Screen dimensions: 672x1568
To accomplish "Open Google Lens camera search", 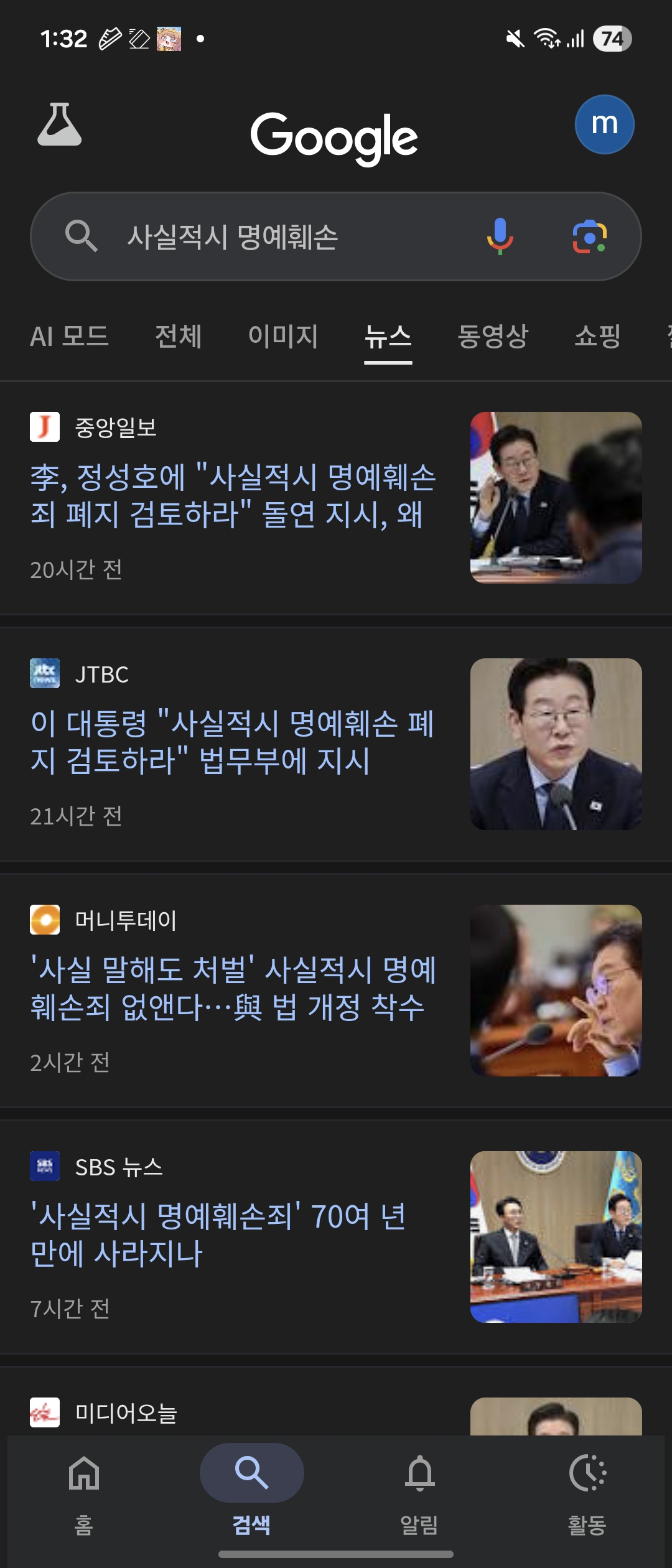I will [x=589, y=237].
